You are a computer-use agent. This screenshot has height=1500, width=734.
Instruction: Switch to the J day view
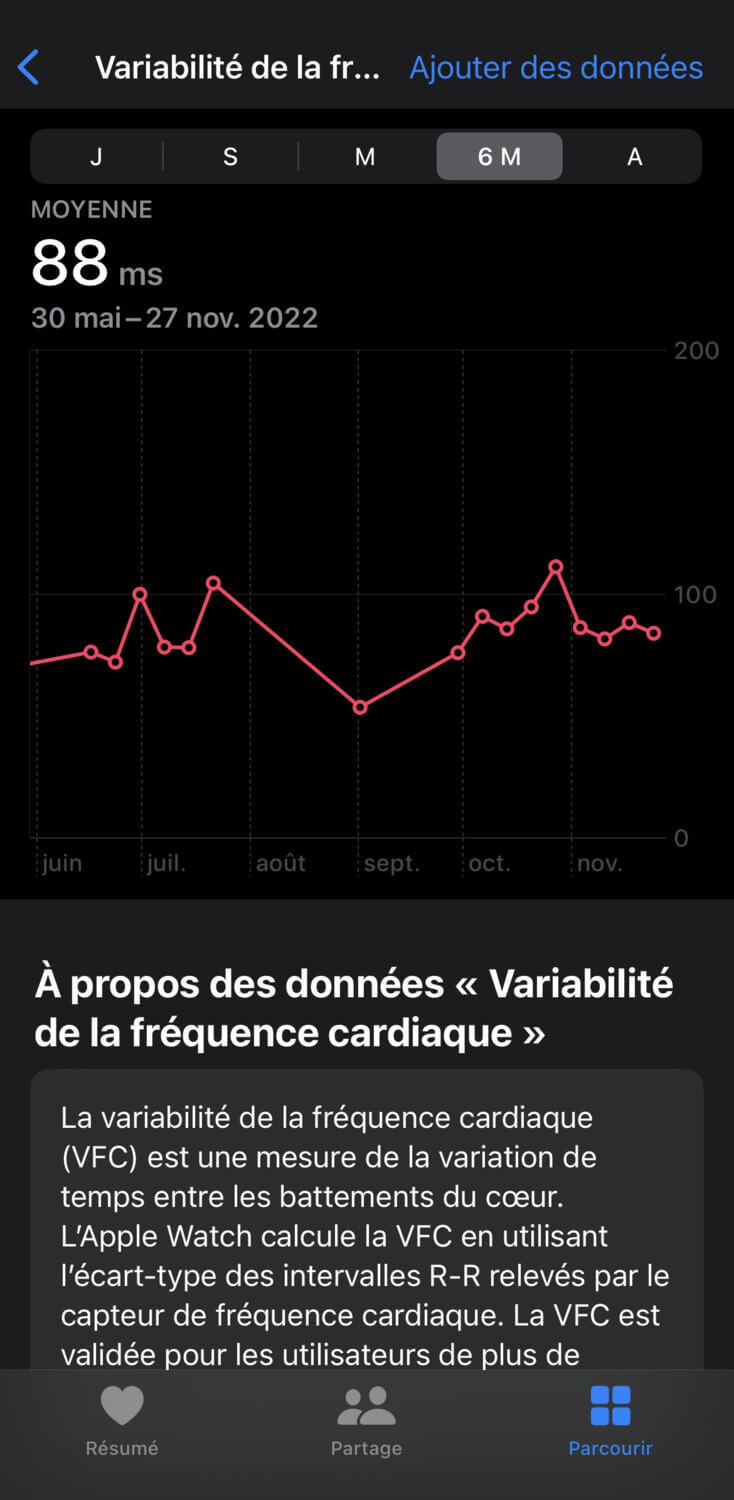[97, 157]
